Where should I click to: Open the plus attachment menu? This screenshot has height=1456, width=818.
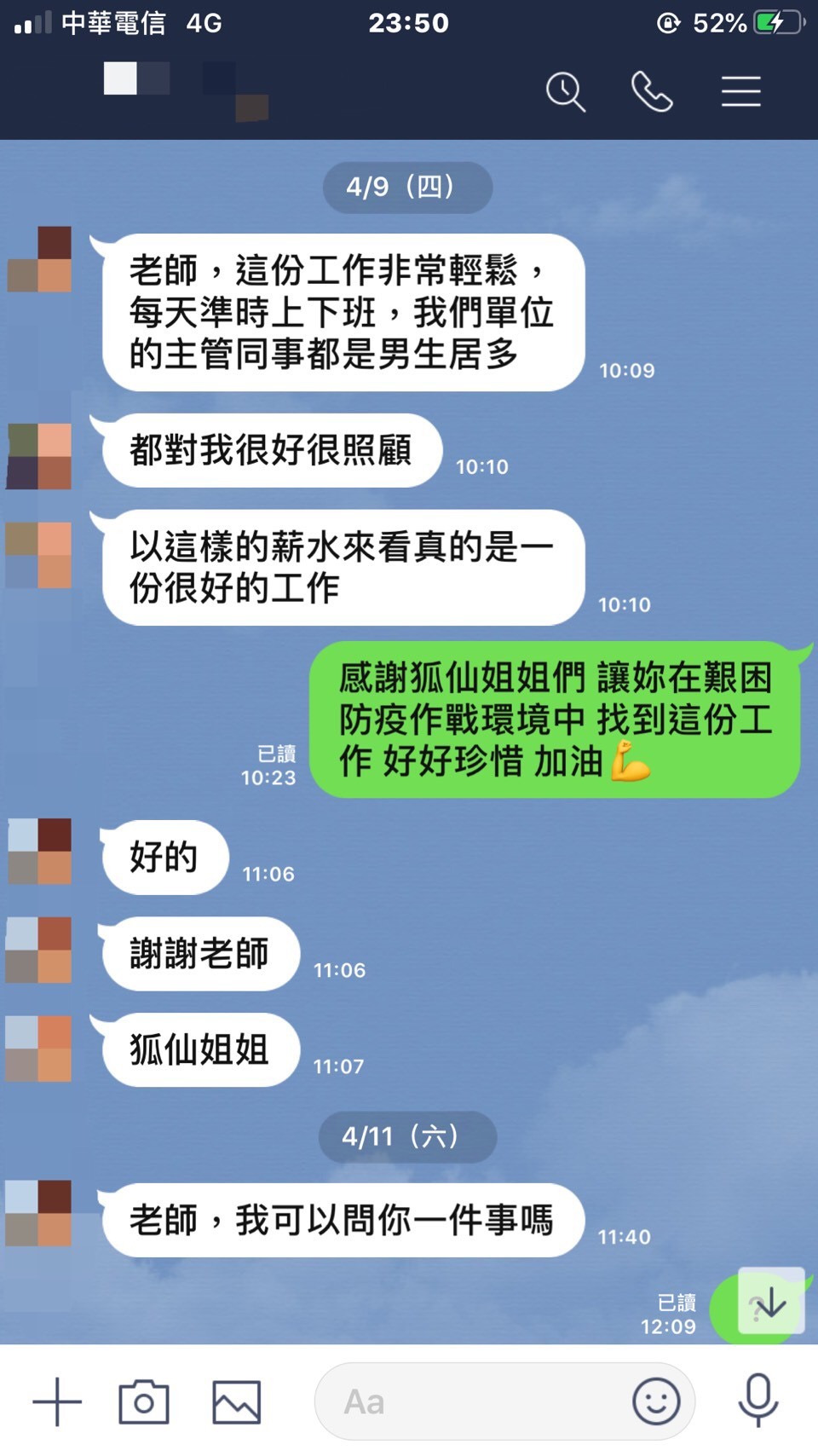point(57,1401)
